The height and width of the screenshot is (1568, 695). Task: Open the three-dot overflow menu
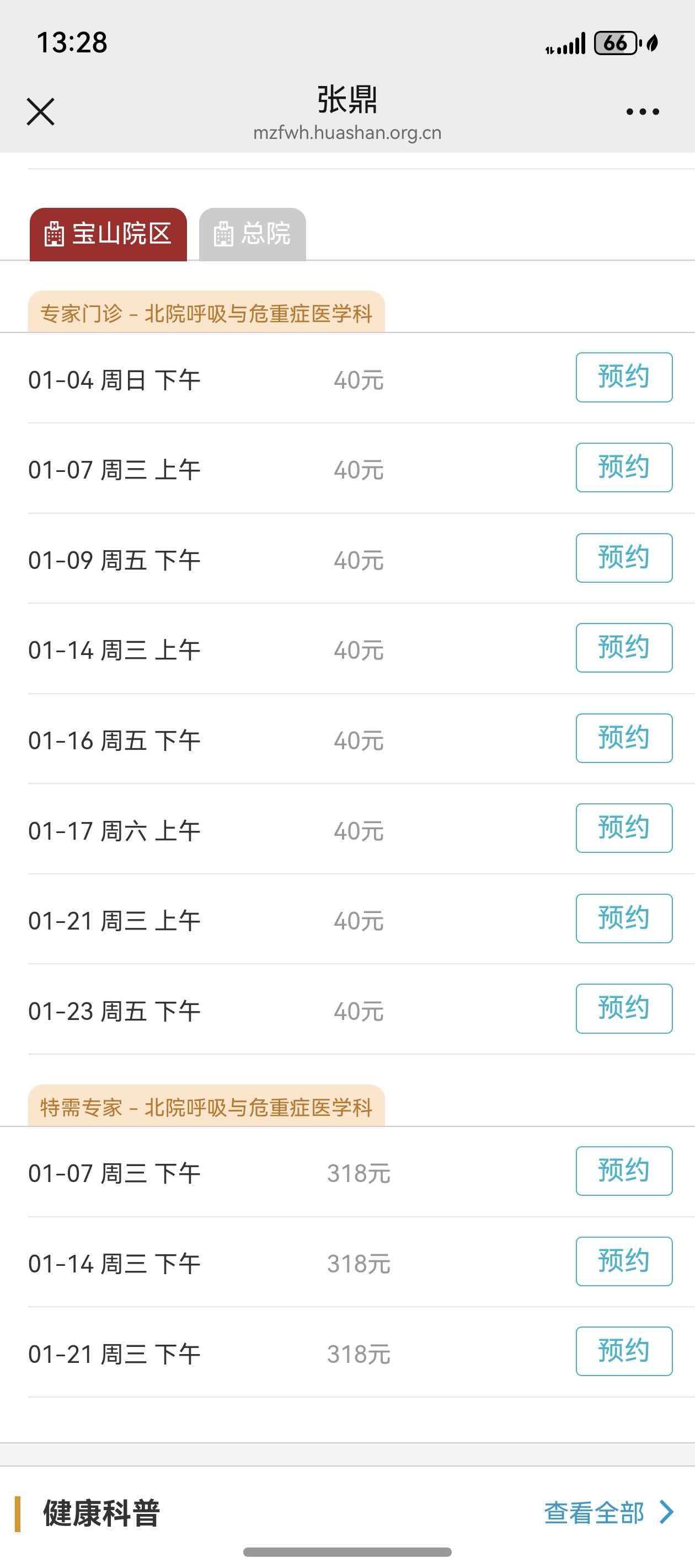coord(643,111)
